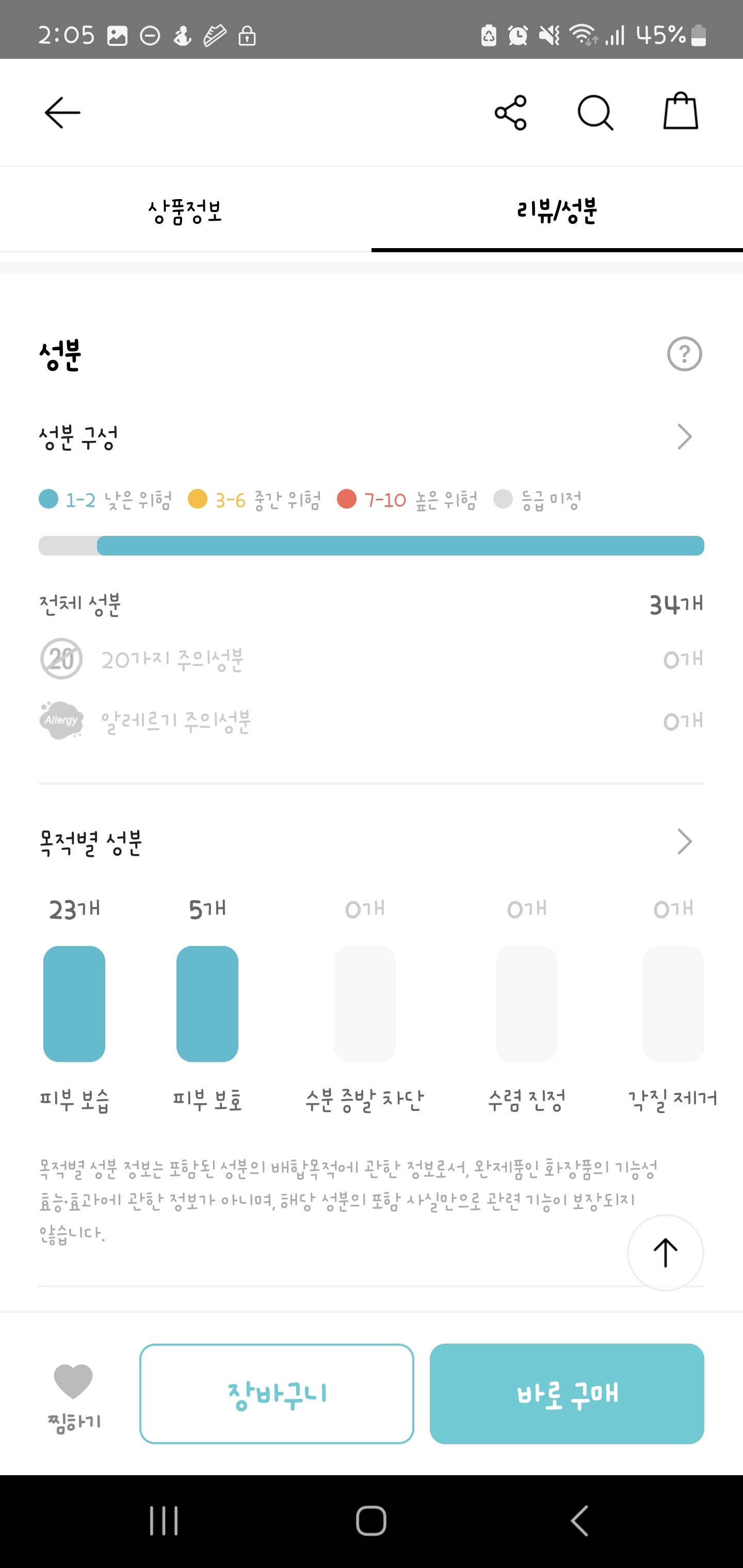Tap 바로 구매 to buy now
Screen dimensions: 743x1568
[x=567, y=1393]
